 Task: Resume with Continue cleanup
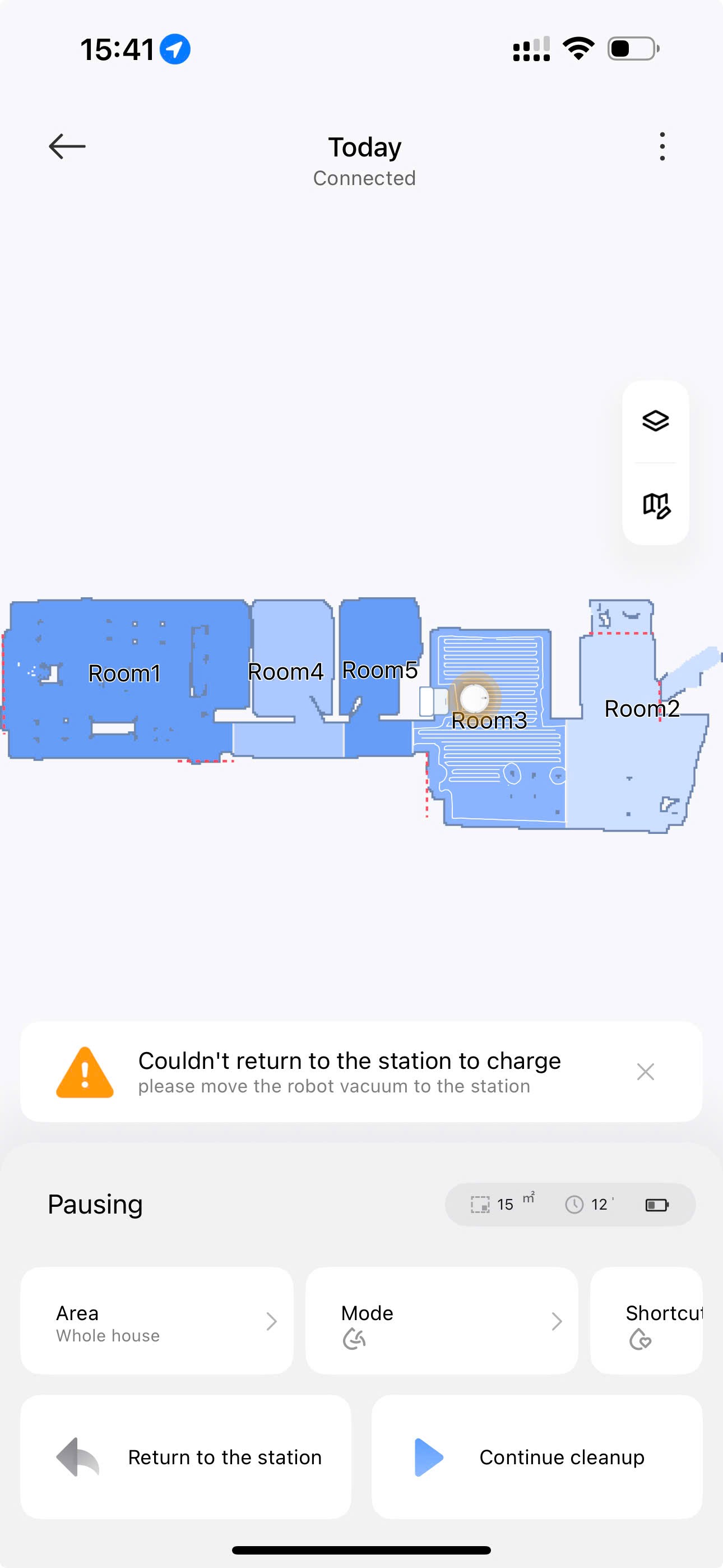coord(537,1456)
